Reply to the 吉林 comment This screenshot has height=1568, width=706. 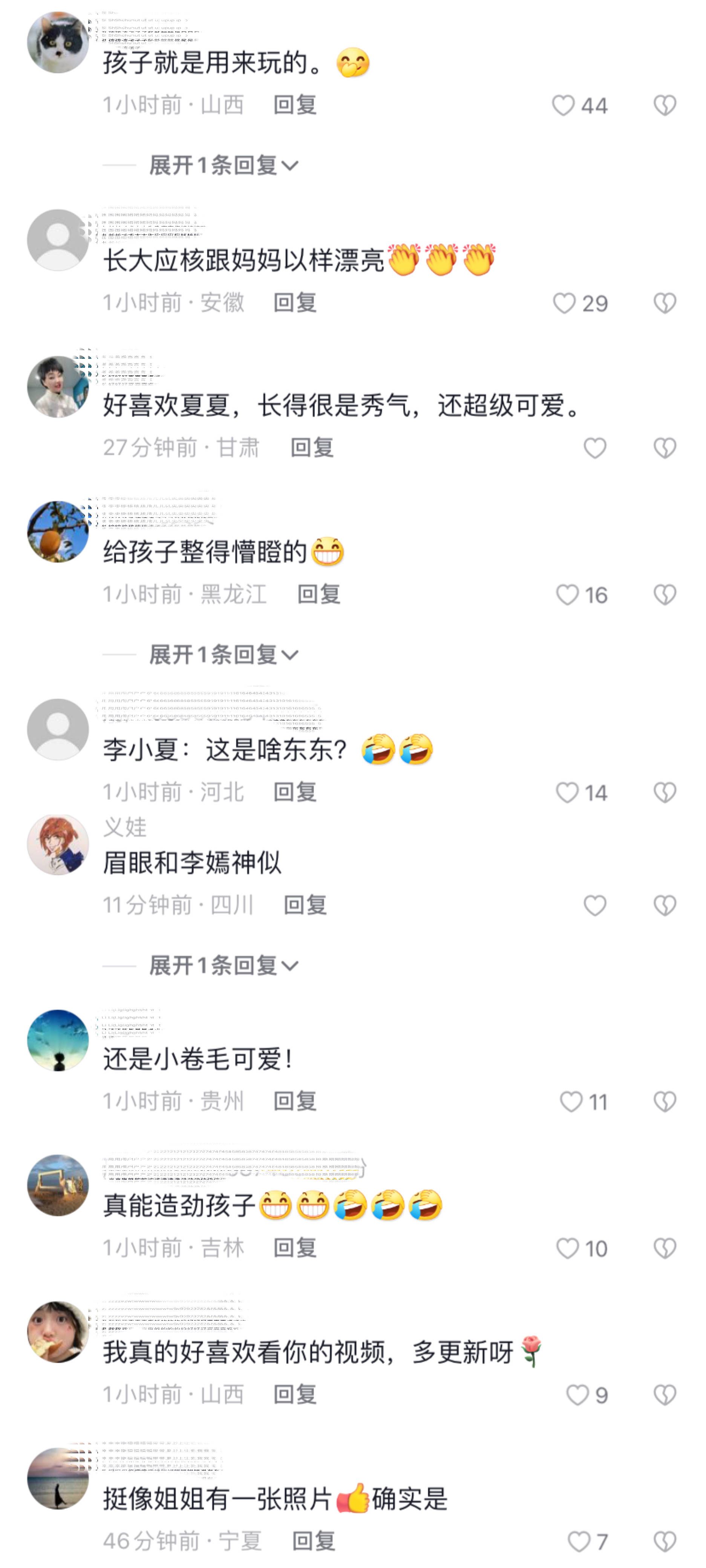294,1248
